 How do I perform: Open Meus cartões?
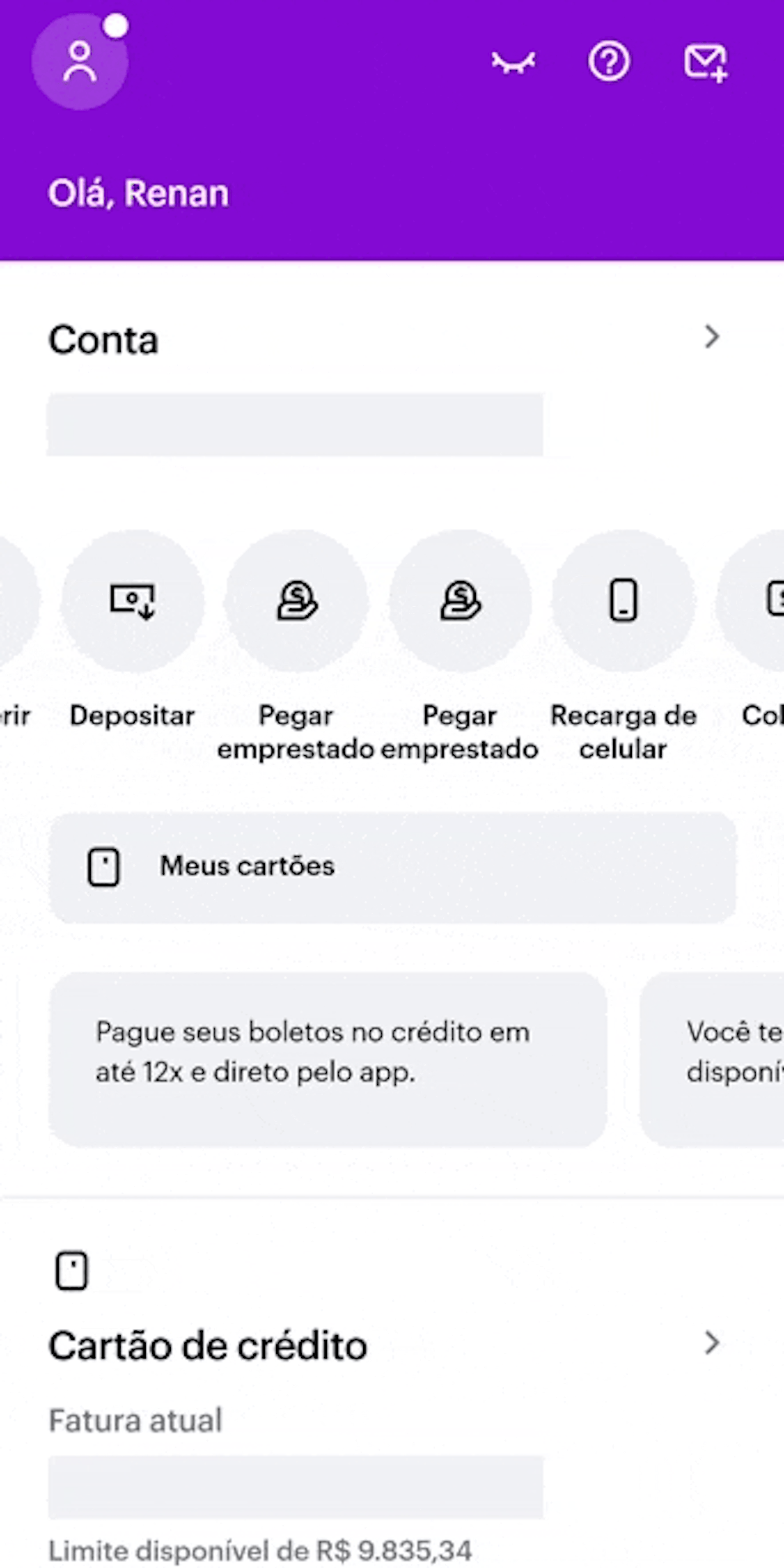pyautogui.click(x=392, y=867)
